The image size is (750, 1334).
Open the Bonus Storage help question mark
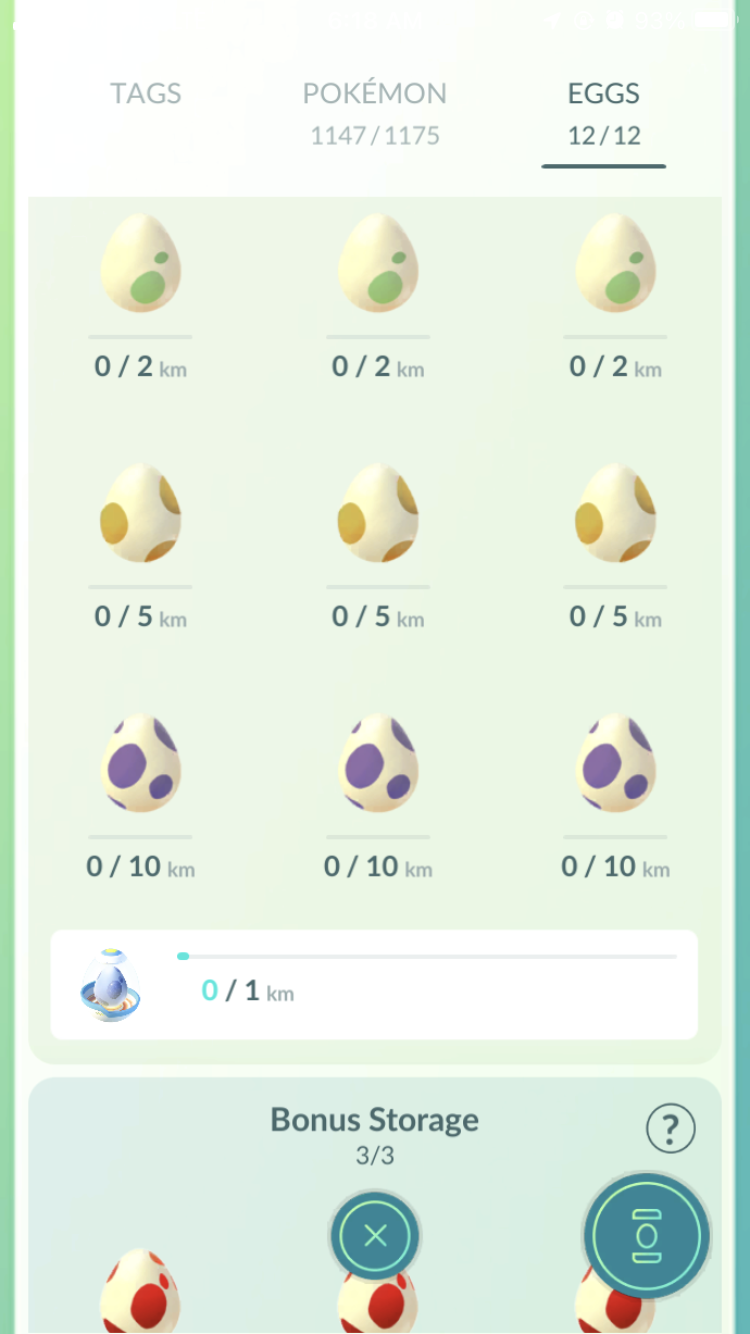click(670, 1130)
